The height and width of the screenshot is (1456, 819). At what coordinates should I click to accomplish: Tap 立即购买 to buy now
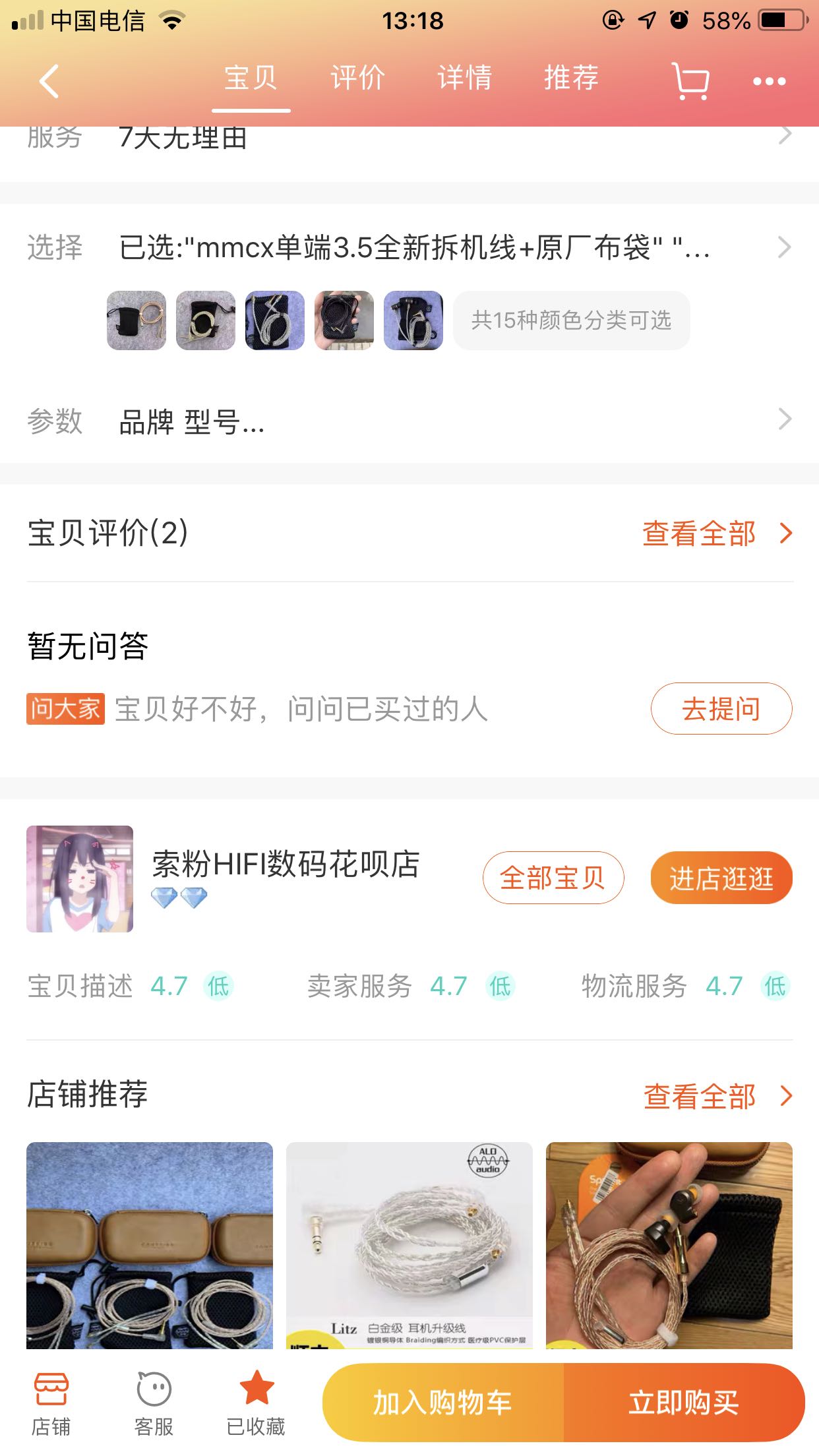[684, 1403]
